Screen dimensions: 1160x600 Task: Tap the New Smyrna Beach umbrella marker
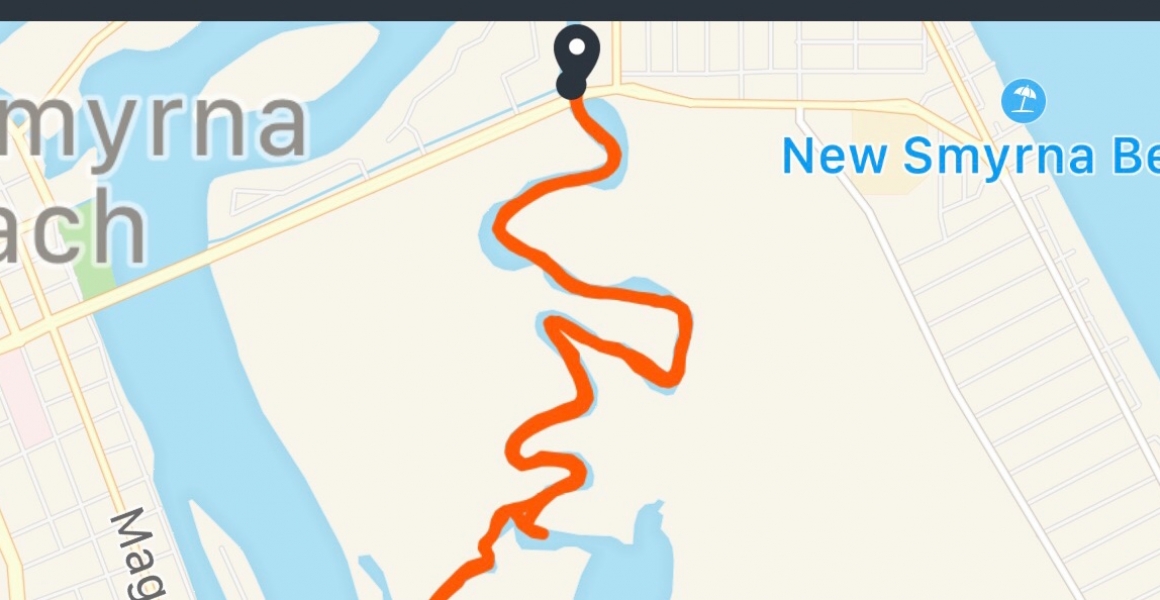coord(1023,101)
